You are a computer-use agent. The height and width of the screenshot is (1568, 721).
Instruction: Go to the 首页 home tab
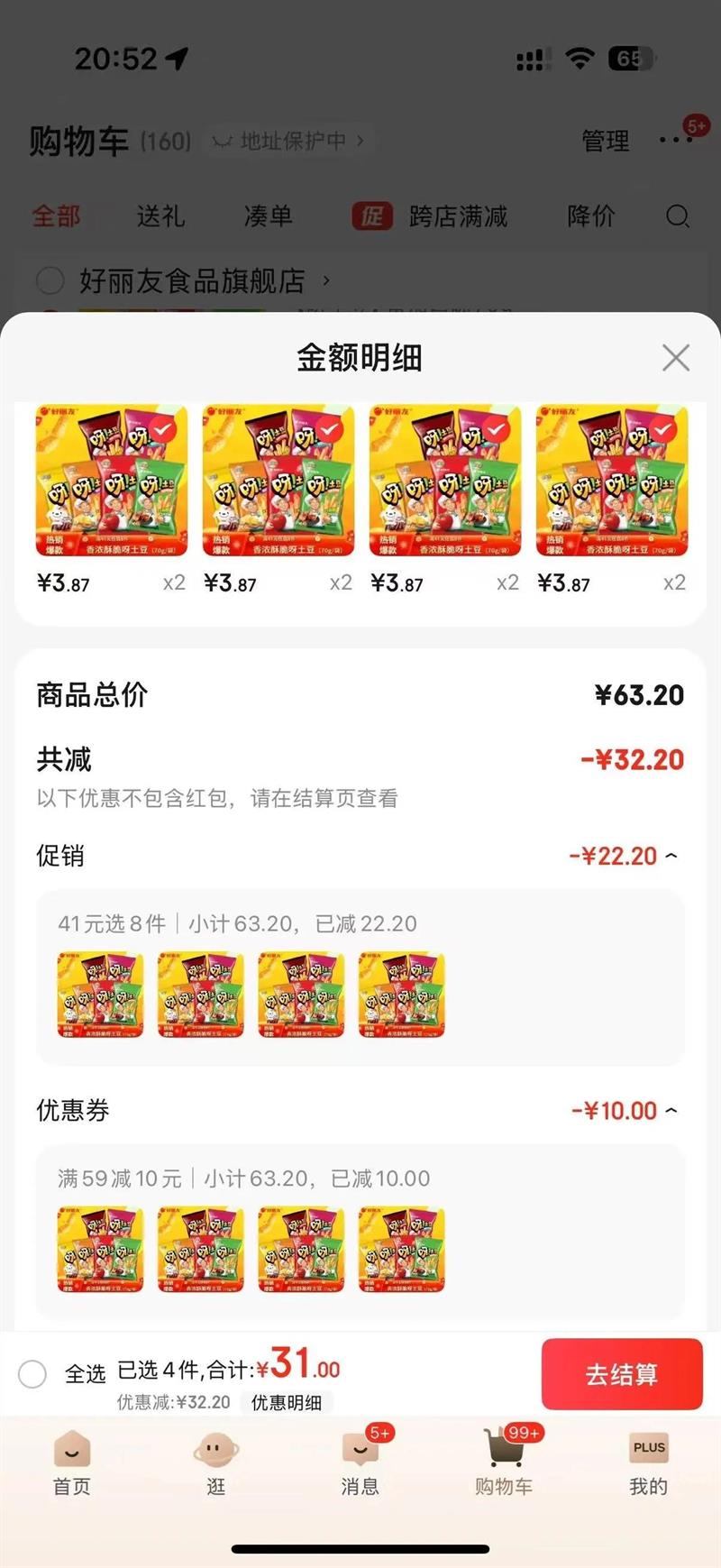coord(72,1463)
